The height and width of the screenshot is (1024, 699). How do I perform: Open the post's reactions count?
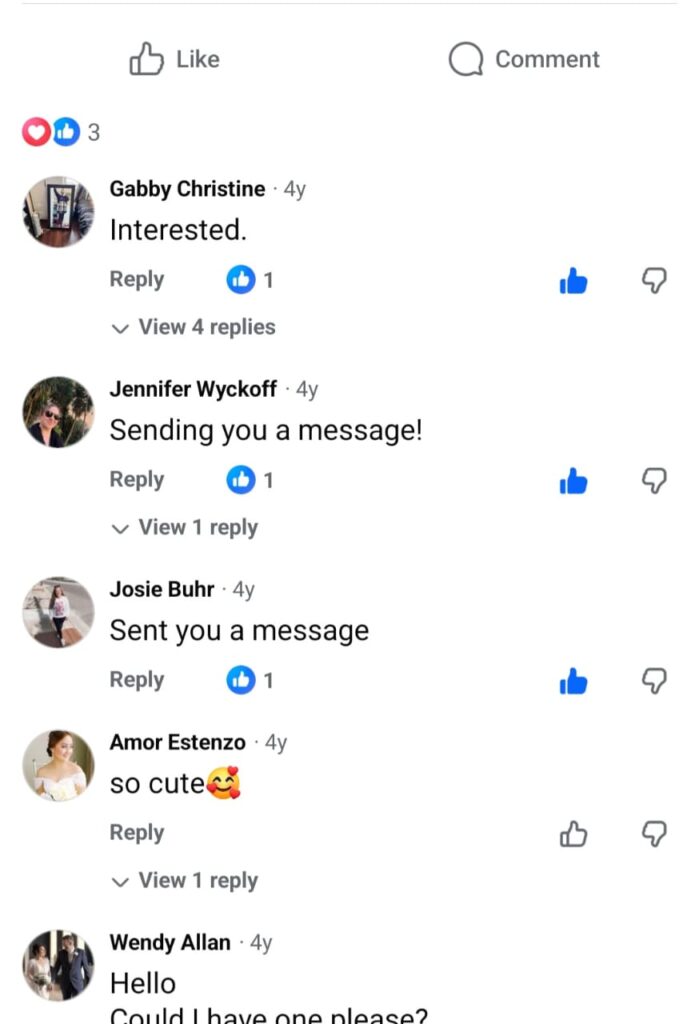(x=62, y=132)
